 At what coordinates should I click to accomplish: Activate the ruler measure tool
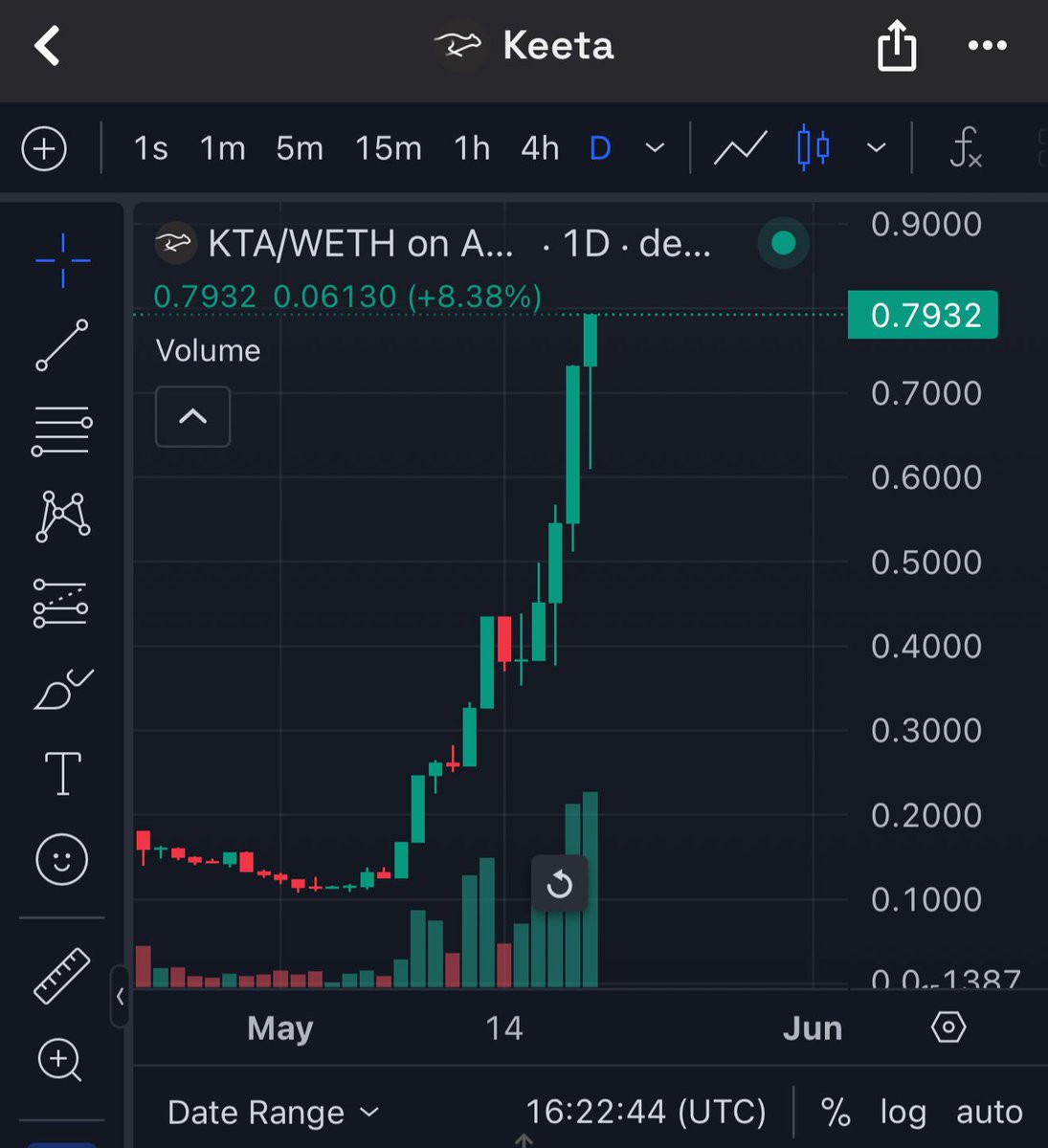(62, 976)
